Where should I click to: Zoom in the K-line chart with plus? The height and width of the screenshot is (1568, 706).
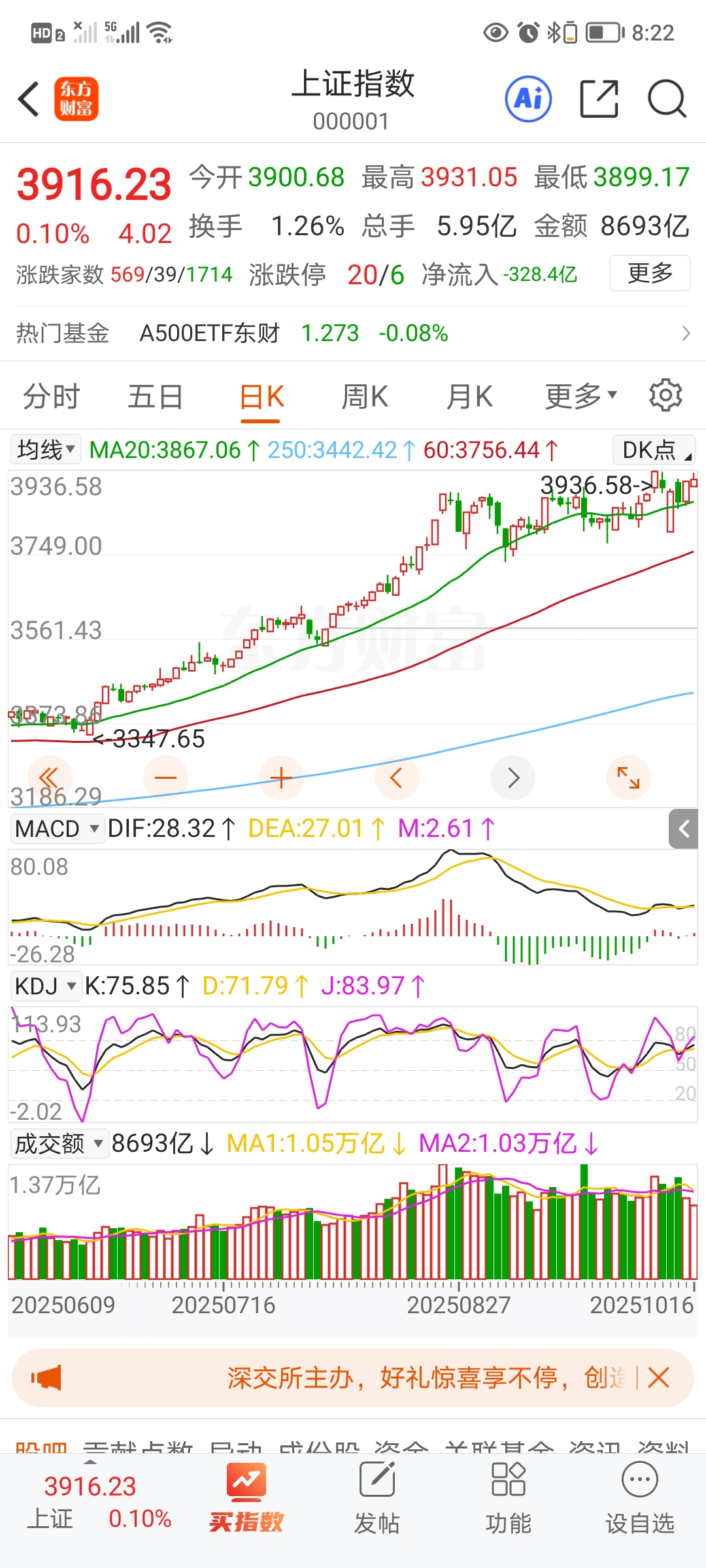tap(281, 777)
